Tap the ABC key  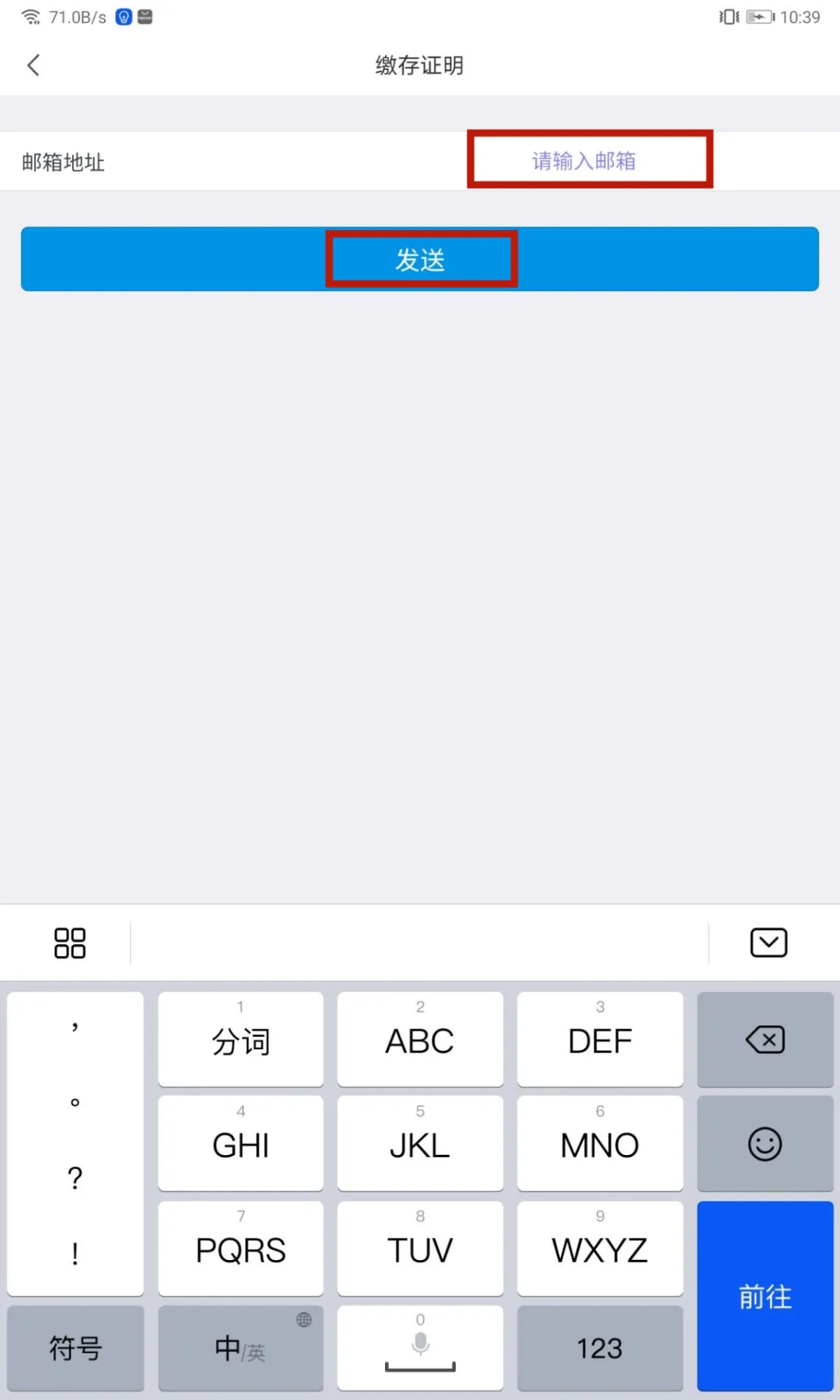pos(420,1039)
